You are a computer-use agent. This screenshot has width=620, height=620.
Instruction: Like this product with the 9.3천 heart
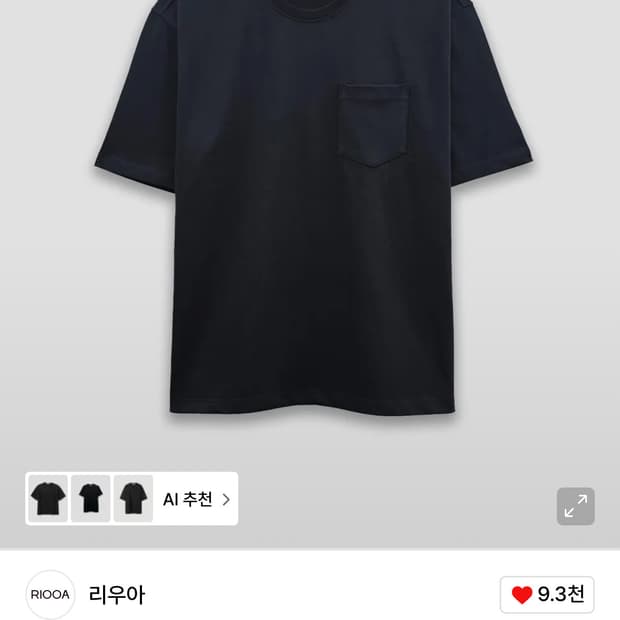click(548, 595)
